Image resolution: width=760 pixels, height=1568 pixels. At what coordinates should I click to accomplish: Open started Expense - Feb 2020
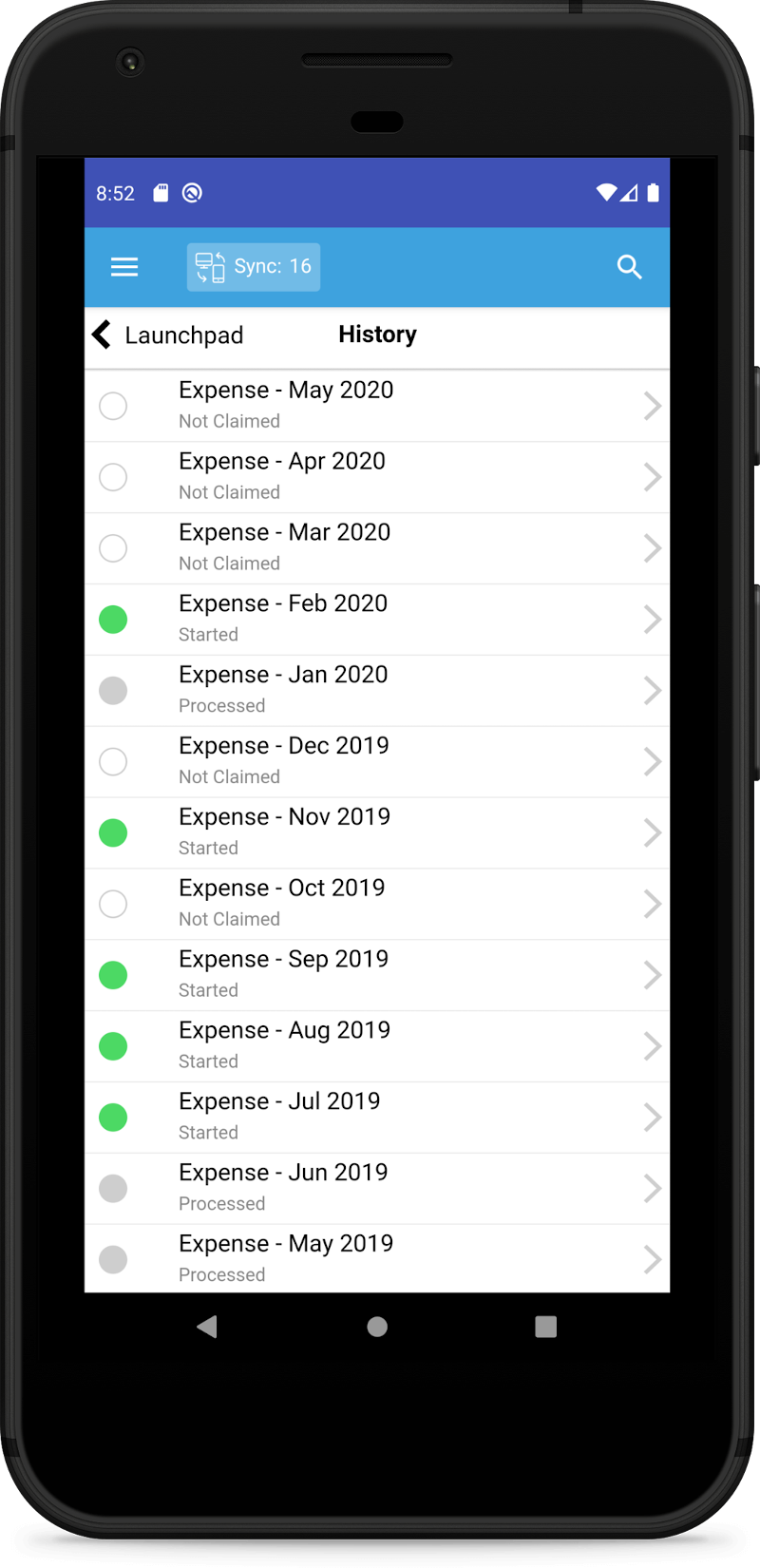(377, 620)
